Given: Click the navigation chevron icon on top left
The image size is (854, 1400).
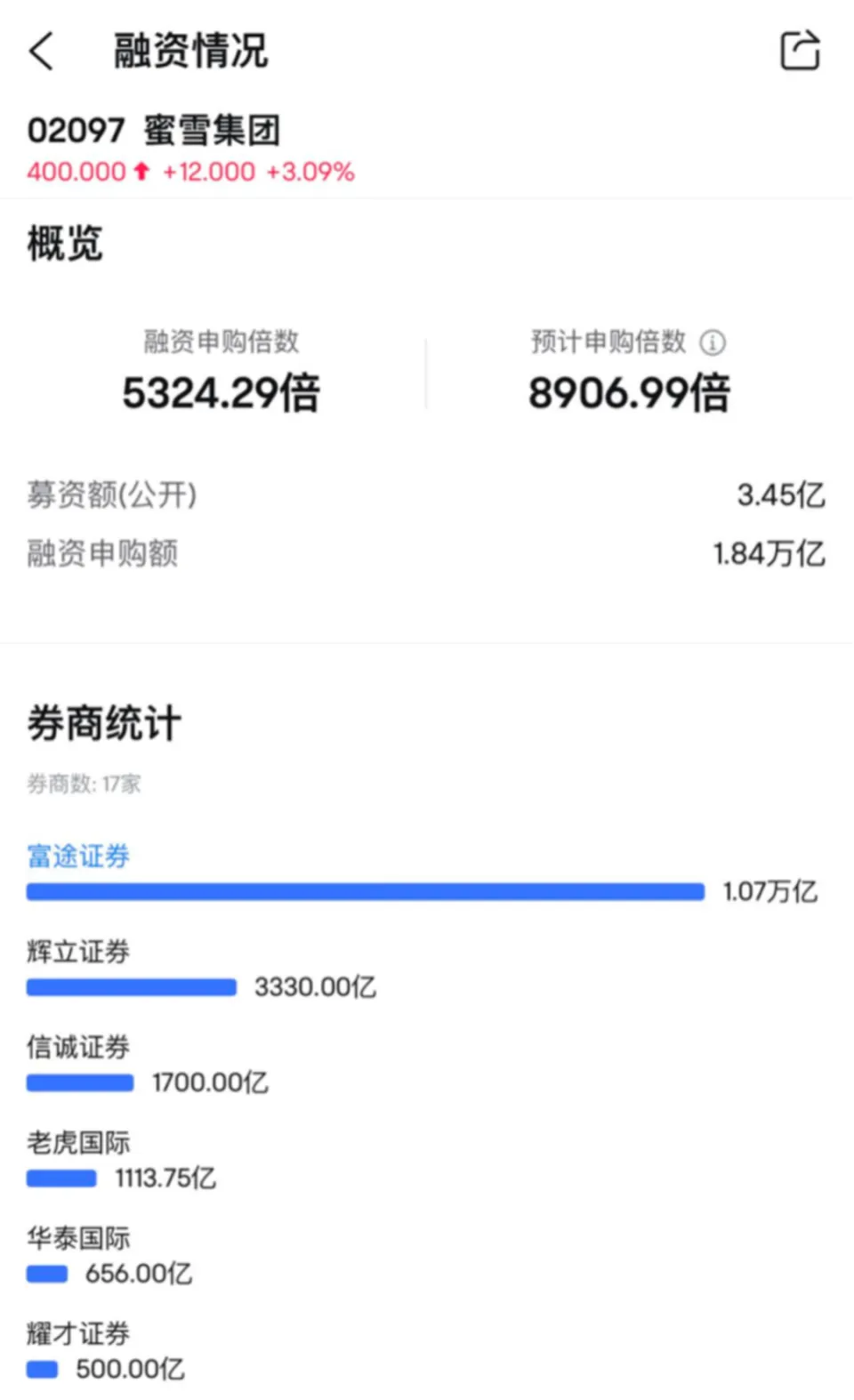Looking at the screenshot, I should click(x=42, y=51).
